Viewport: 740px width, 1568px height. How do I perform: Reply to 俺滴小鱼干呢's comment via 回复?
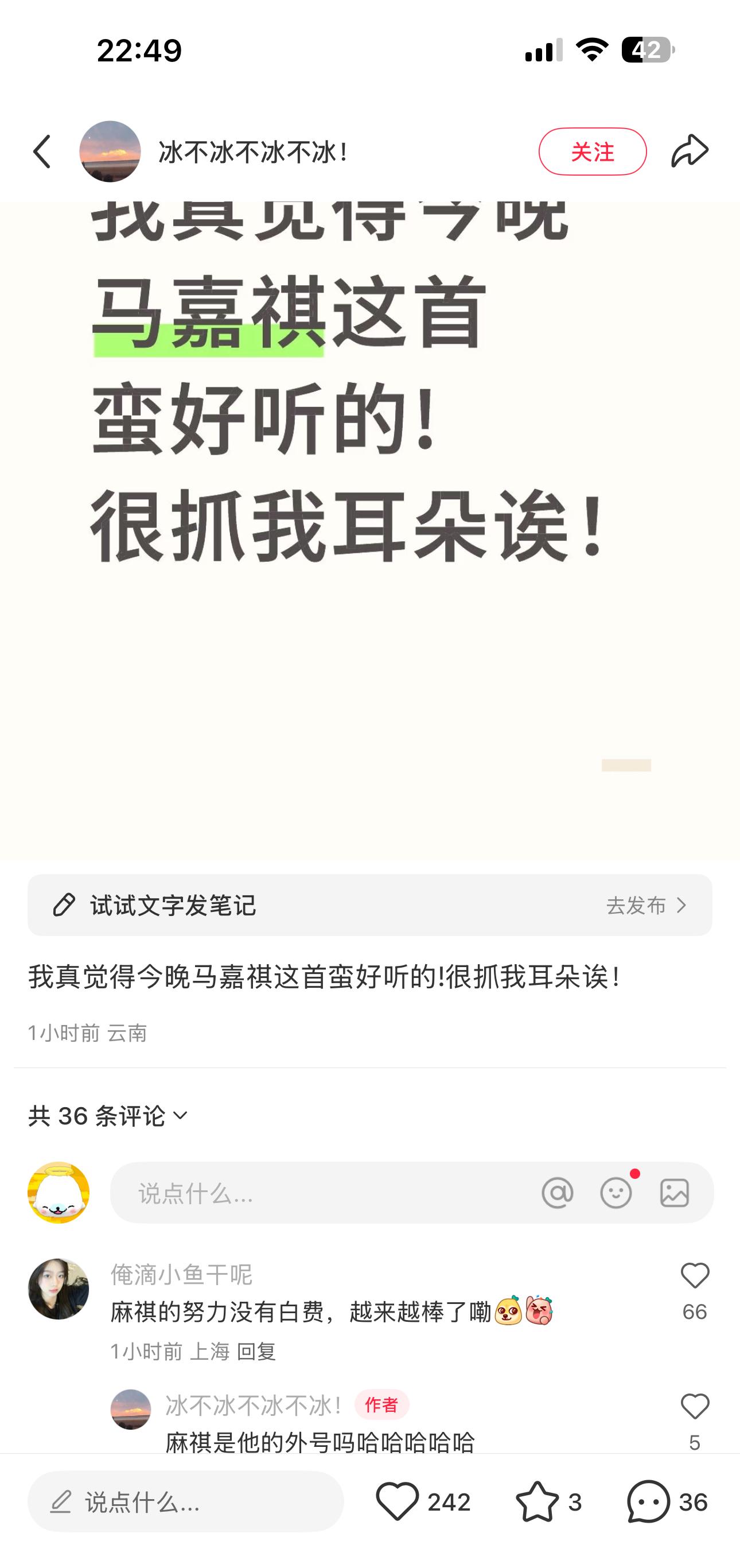click(256, 1352)
